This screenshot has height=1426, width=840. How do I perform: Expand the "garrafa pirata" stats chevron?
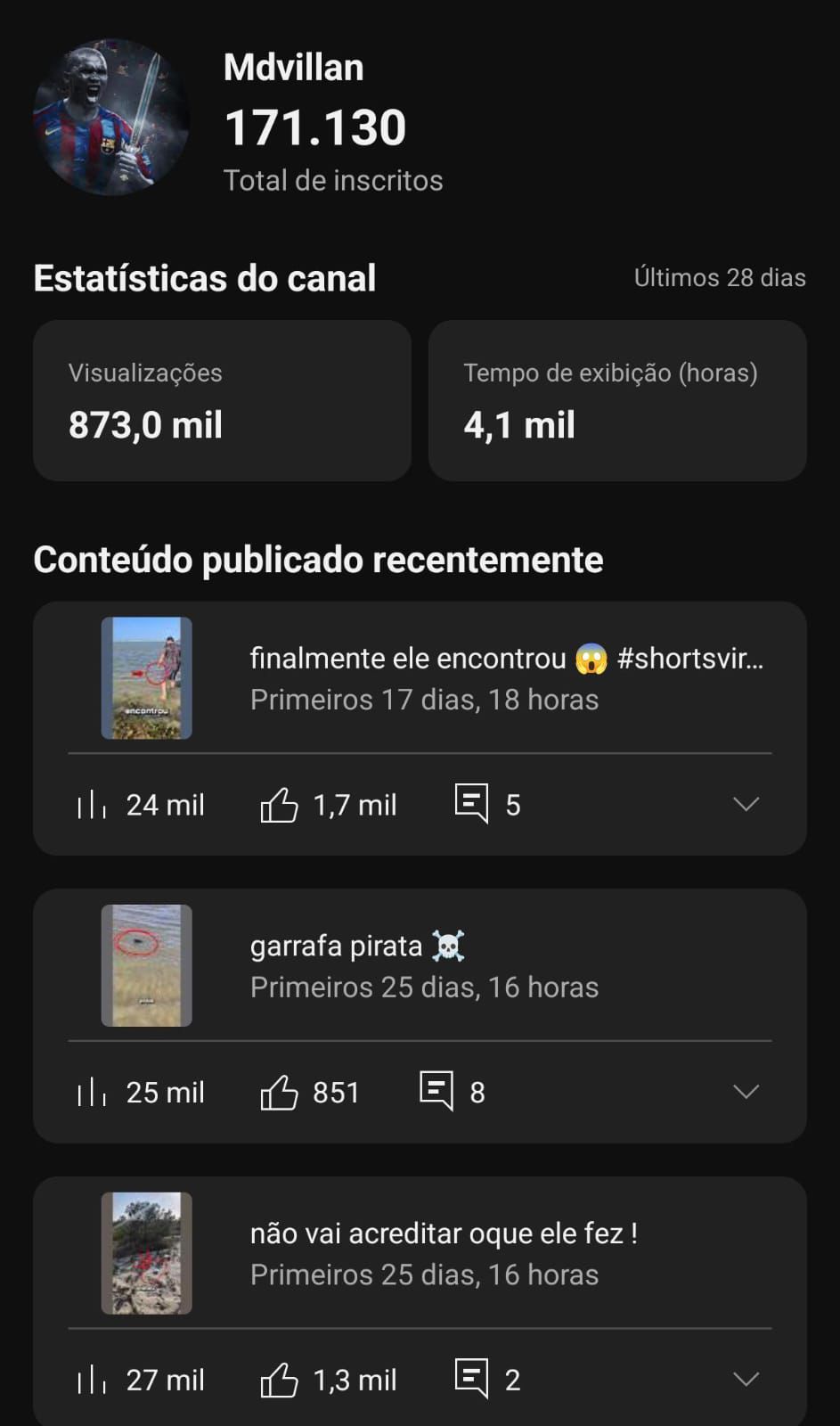(746, 1092)
